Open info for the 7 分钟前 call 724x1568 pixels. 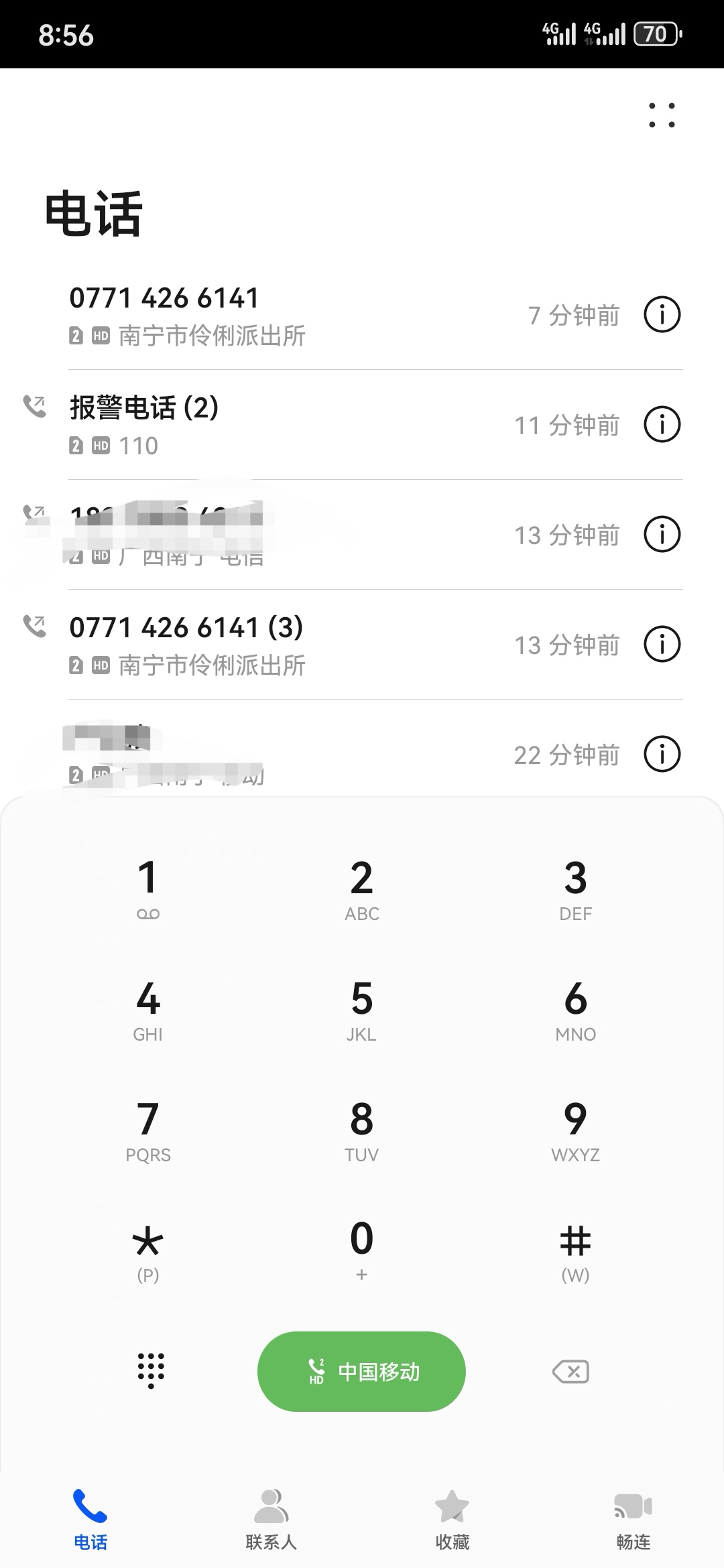[662, 314]
